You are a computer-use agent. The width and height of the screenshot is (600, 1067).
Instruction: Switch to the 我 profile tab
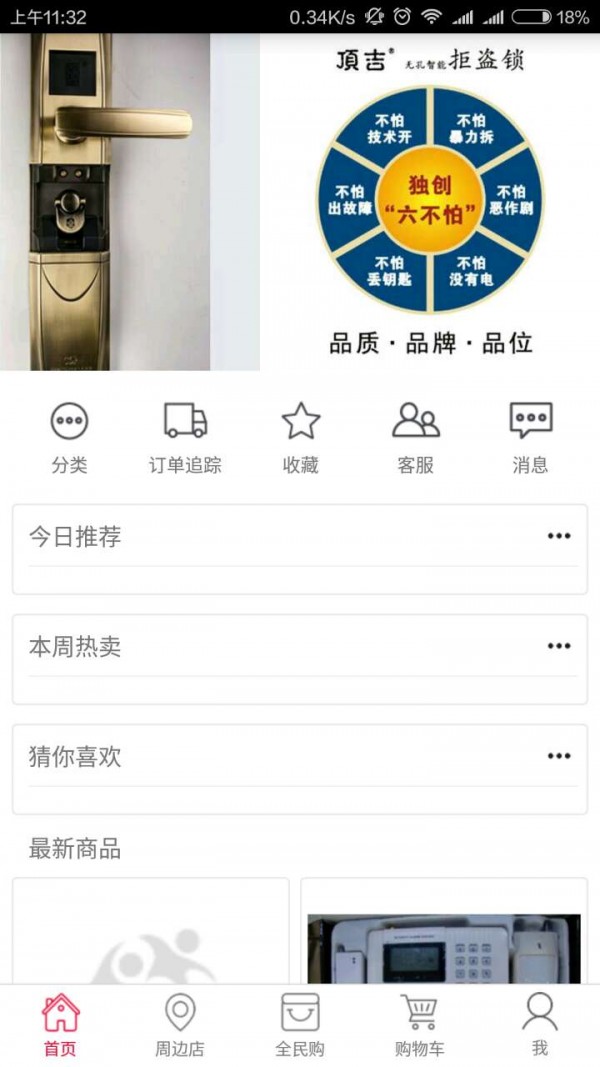click(x=540, y=1025)
